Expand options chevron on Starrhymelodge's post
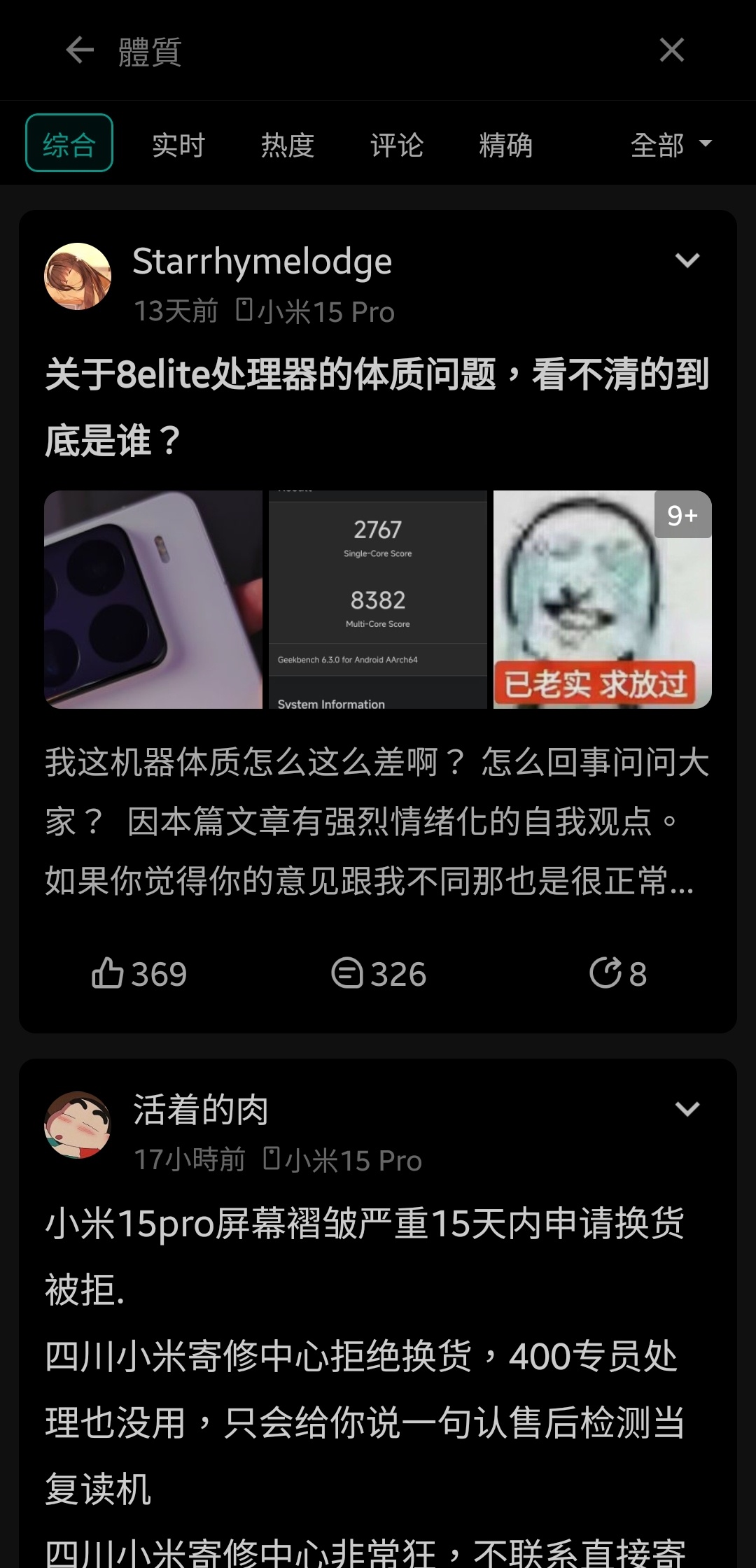 [687, 261]
